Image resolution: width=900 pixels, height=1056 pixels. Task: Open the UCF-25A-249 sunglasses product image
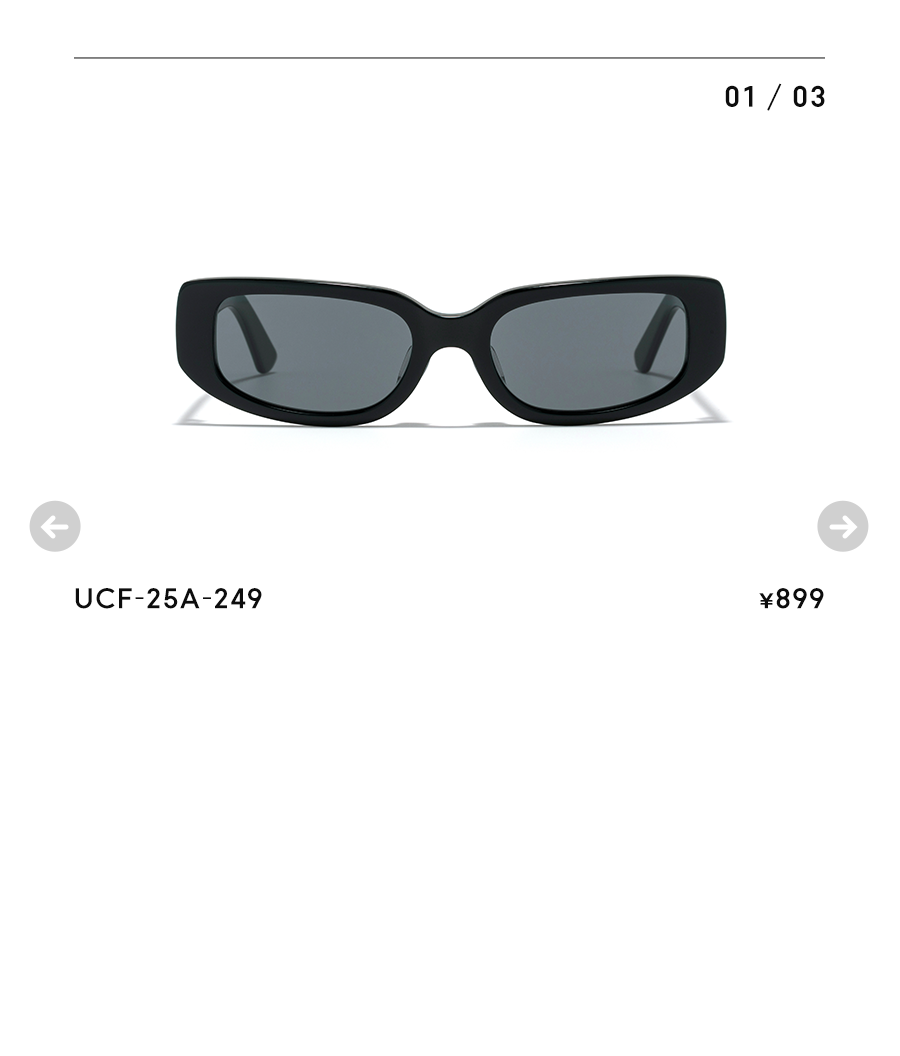coord(451,350)
